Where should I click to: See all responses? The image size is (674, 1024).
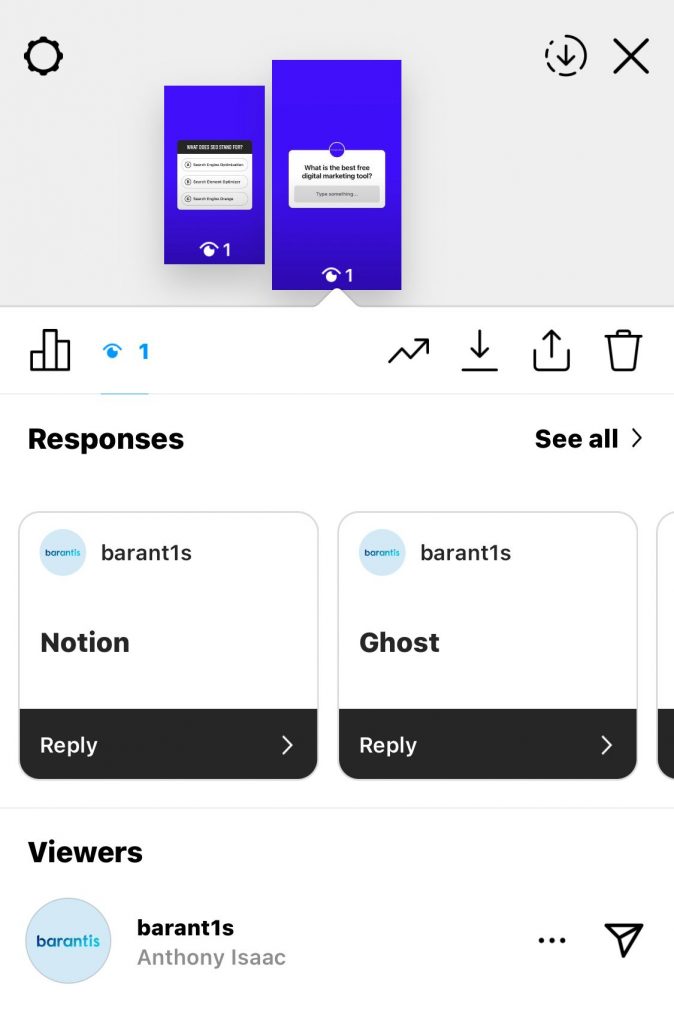[x=588, y=439]
